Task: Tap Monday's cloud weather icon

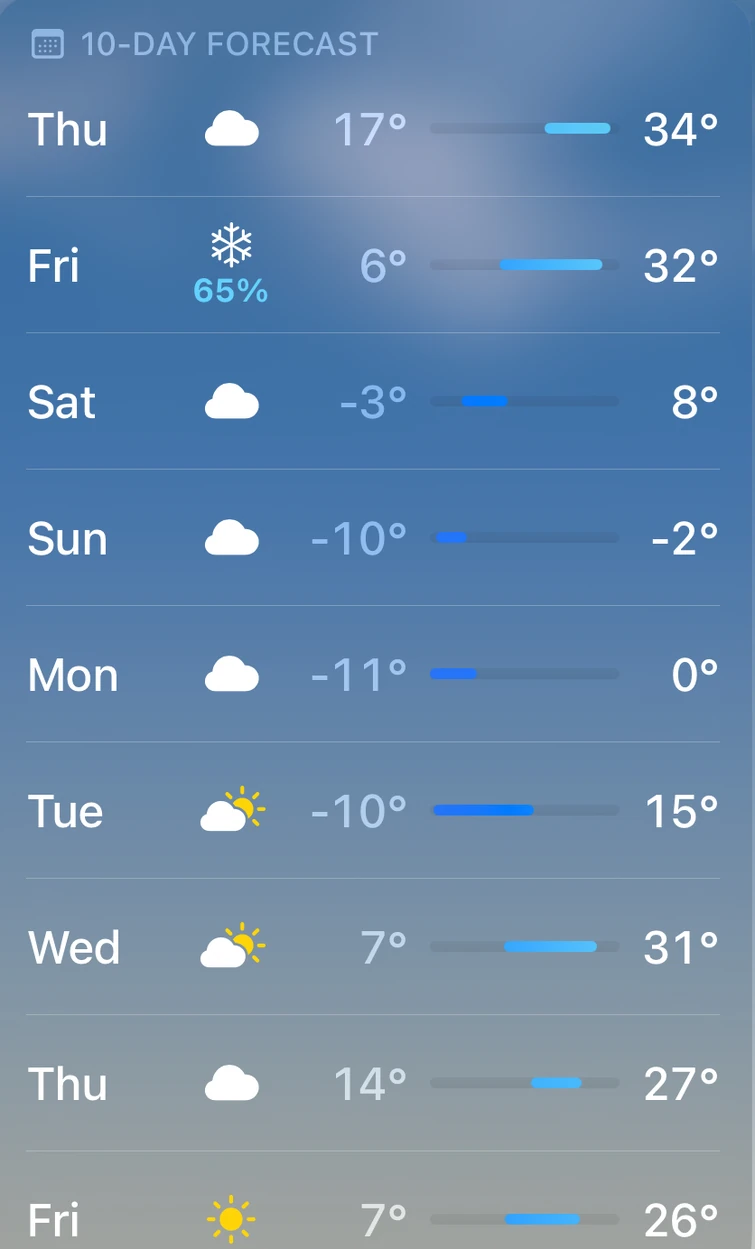Action: coord(231,674)
